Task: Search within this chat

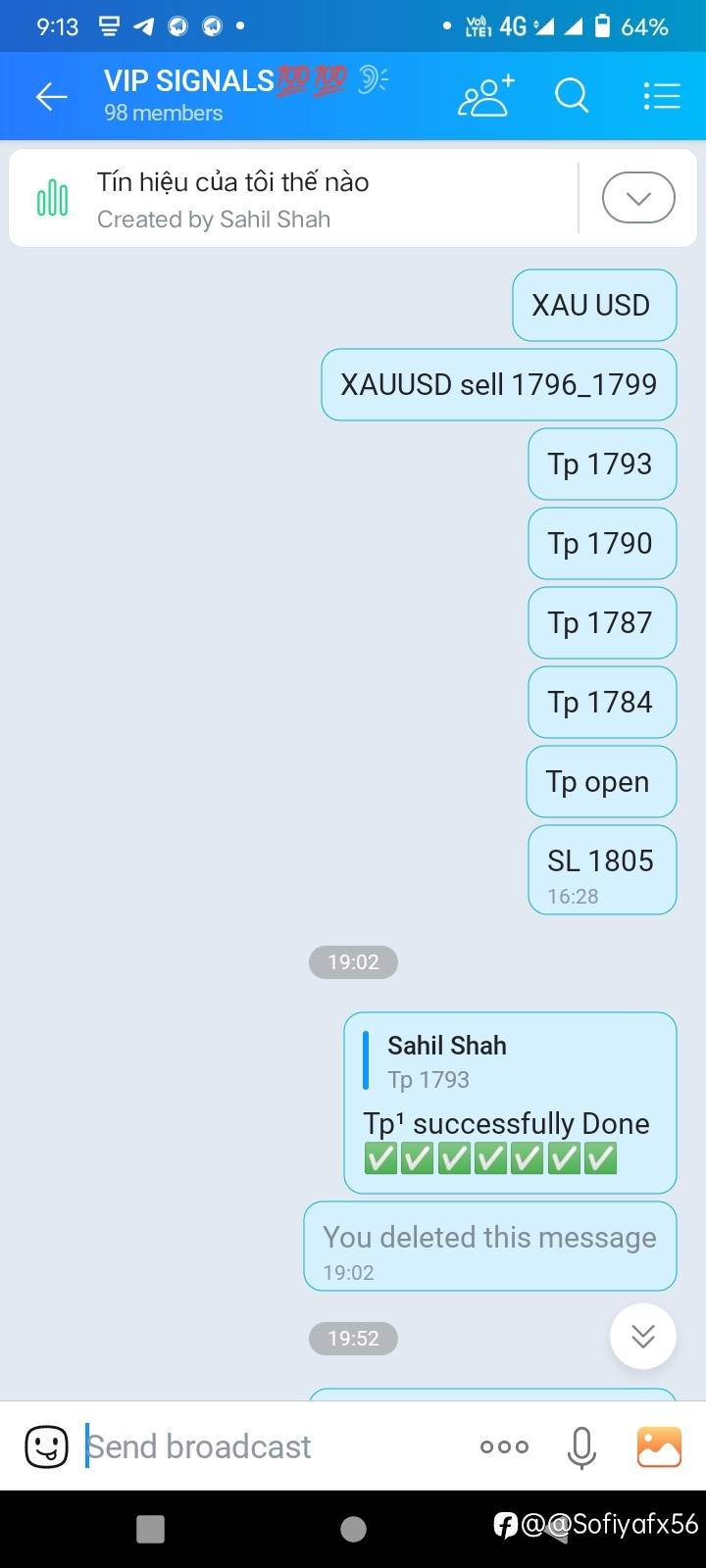Action: pyautogui.click(x=572, y=96)
